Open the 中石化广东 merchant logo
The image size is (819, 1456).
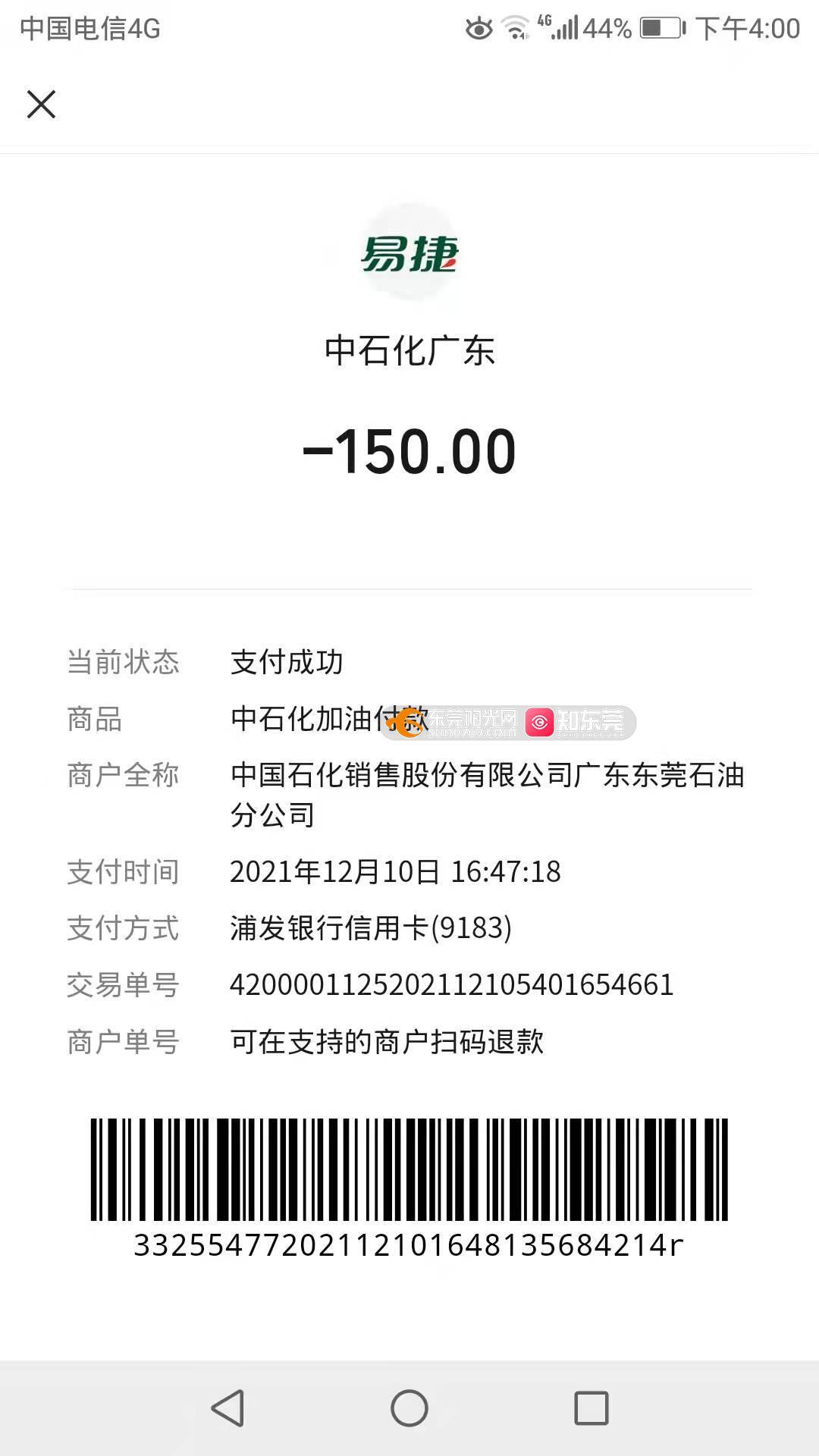click(x=409, y=253)
